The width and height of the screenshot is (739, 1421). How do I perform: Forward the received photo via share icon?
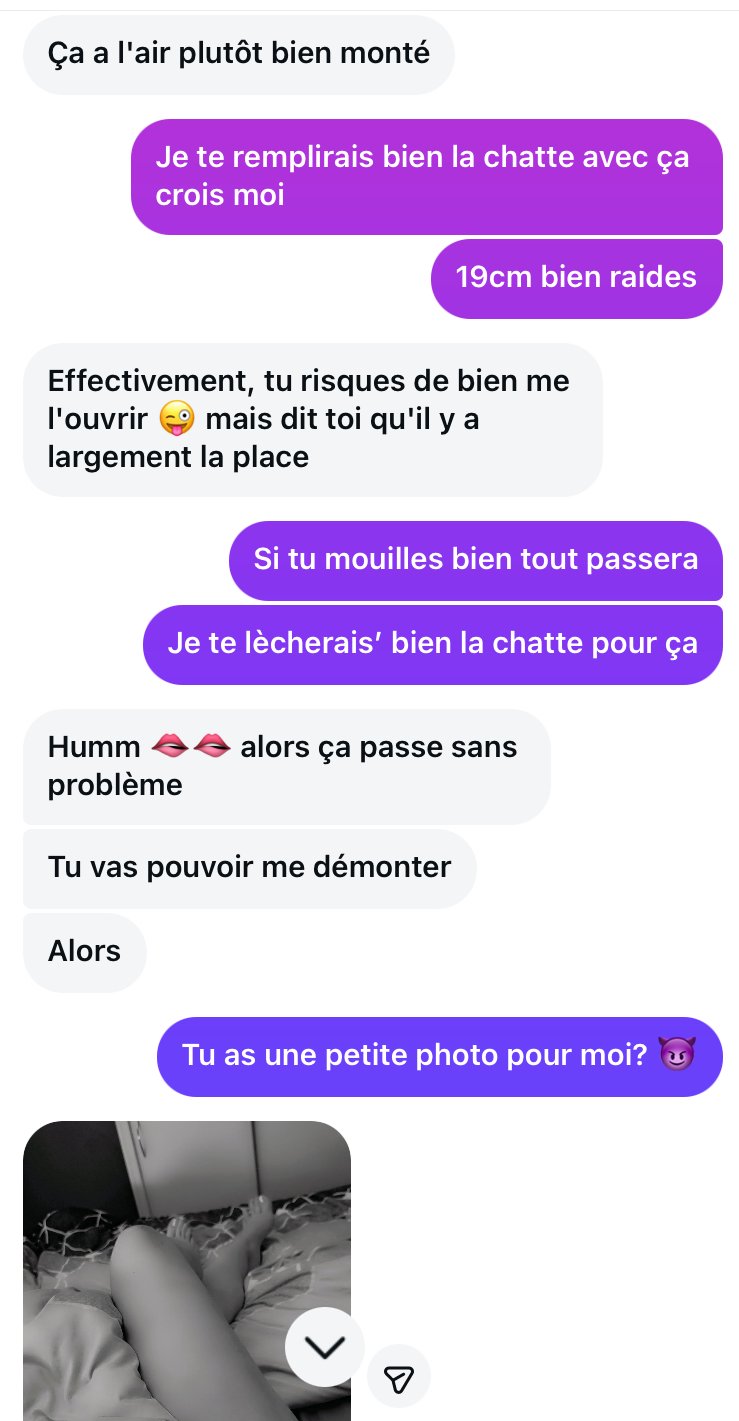(x=399, y=1380)
